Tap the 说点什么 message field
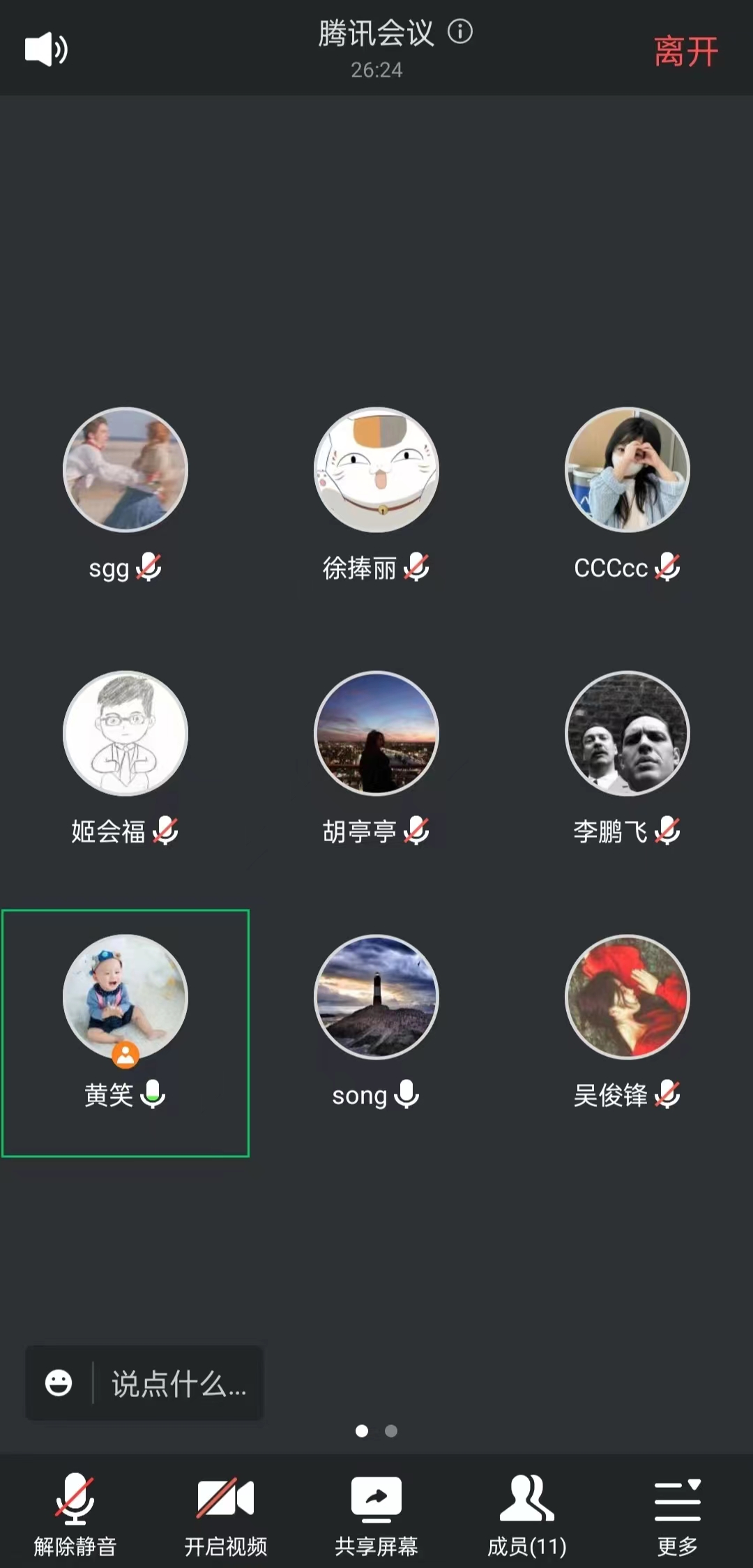The height and width of the screenshot is (1568, 753). pyautogui.click(x=178, y=1384)
